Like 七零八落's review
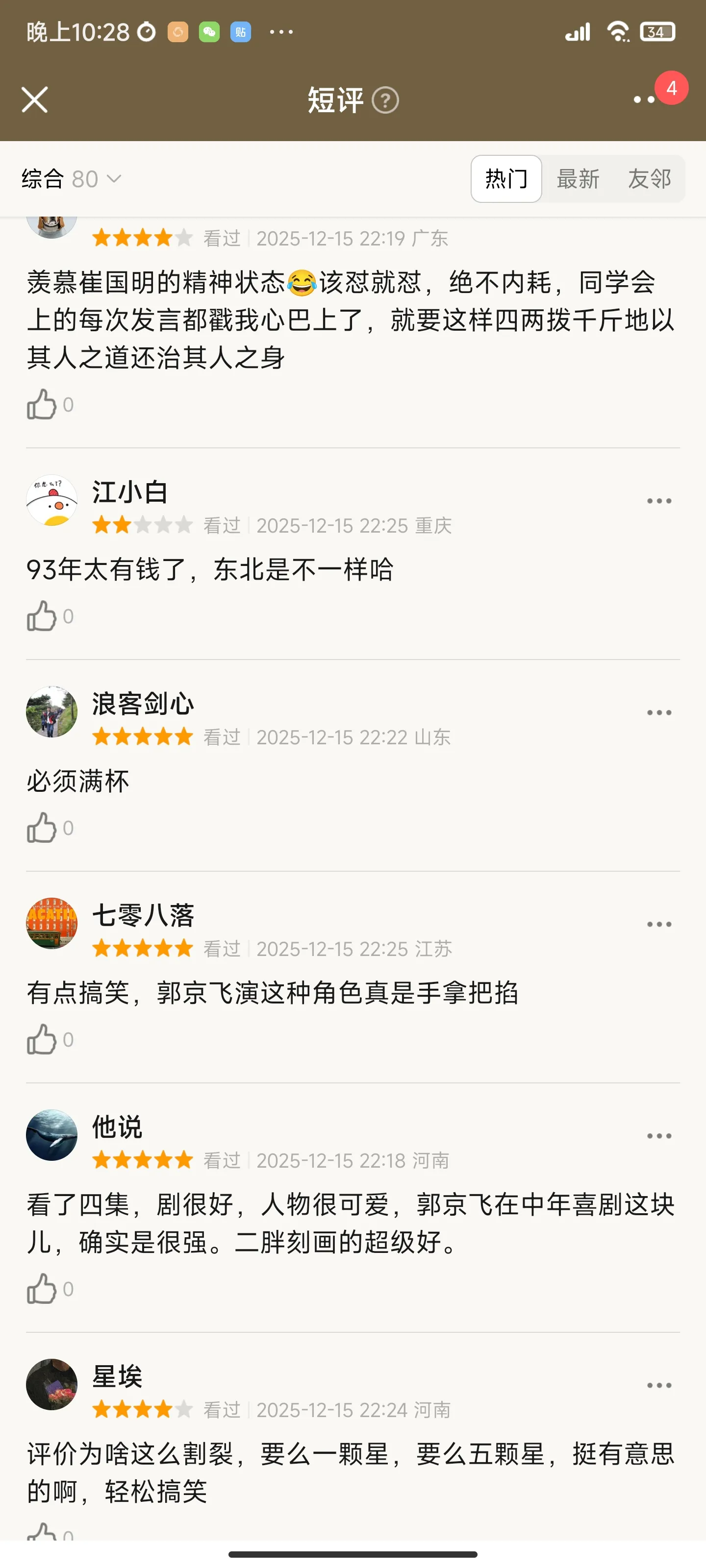706x1568 pixels. pos(42,1039)
